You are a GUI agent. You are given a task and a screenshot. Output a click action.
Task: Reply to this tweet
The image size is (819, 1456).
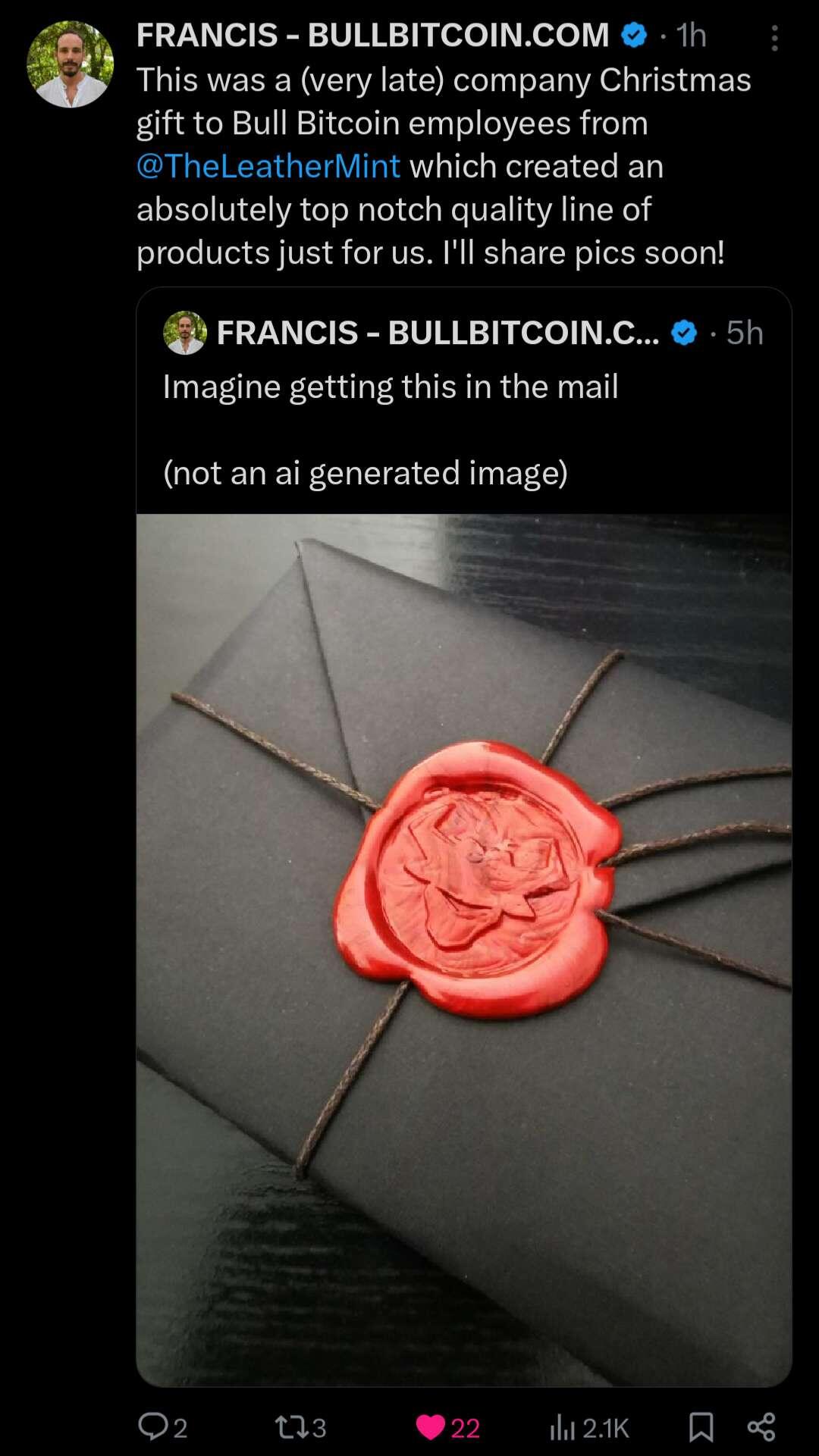pyautogui.click(x=153, y=1426)
